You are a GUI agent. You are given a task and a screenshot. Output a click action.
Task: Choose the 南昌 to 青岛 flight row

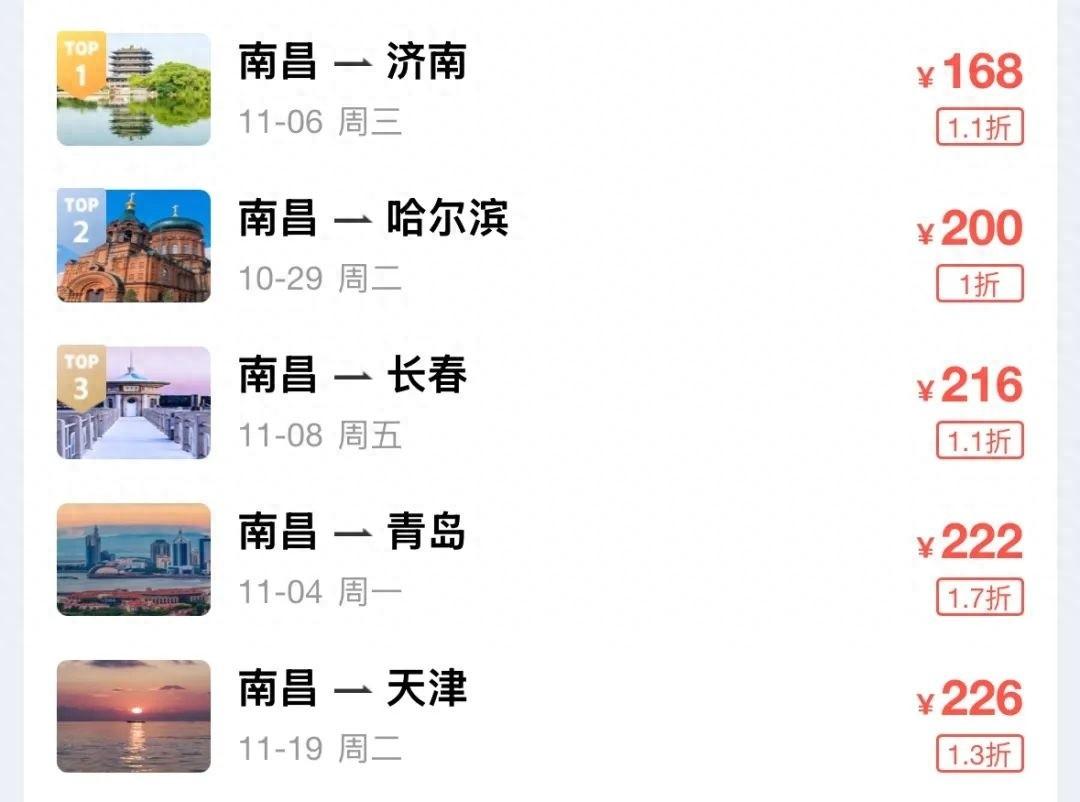point(540,560)
